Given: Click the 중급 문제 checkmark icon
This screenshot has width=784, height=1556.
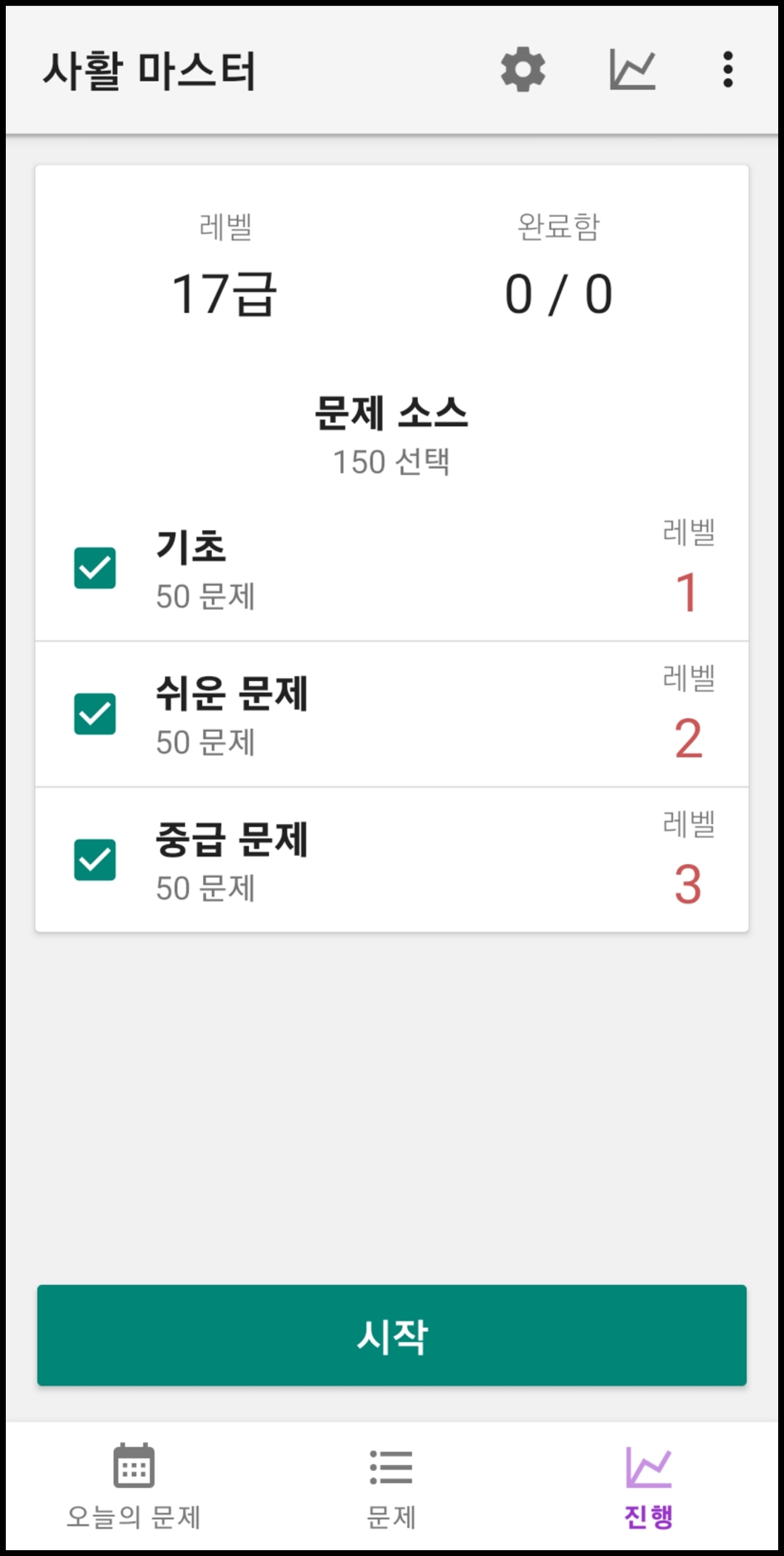Looking at the screenshot, I should (x=94, y=860).
